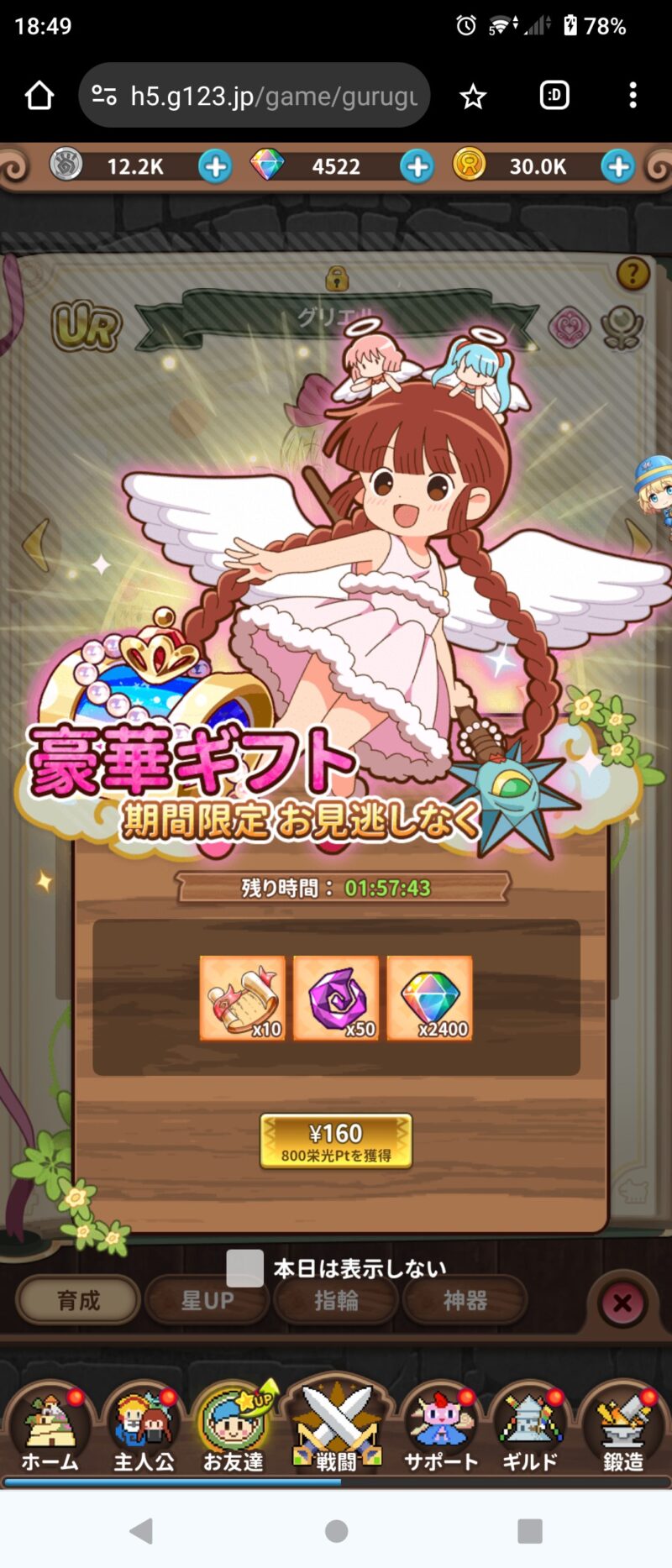
Task: View the gem x2400 reward
Action: tap(429, 999)
